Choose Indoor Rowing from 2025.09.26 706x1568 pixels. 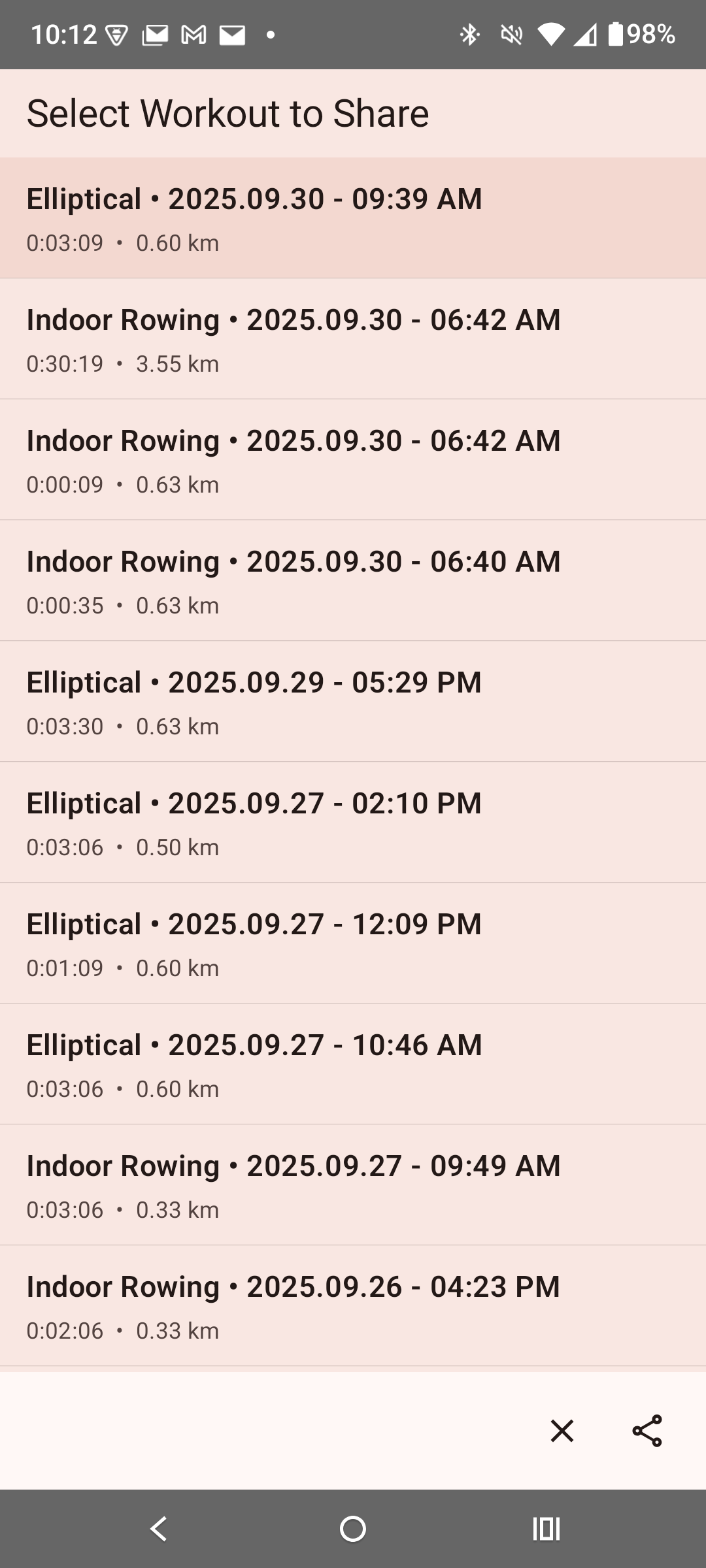[x=353, y=1306]
